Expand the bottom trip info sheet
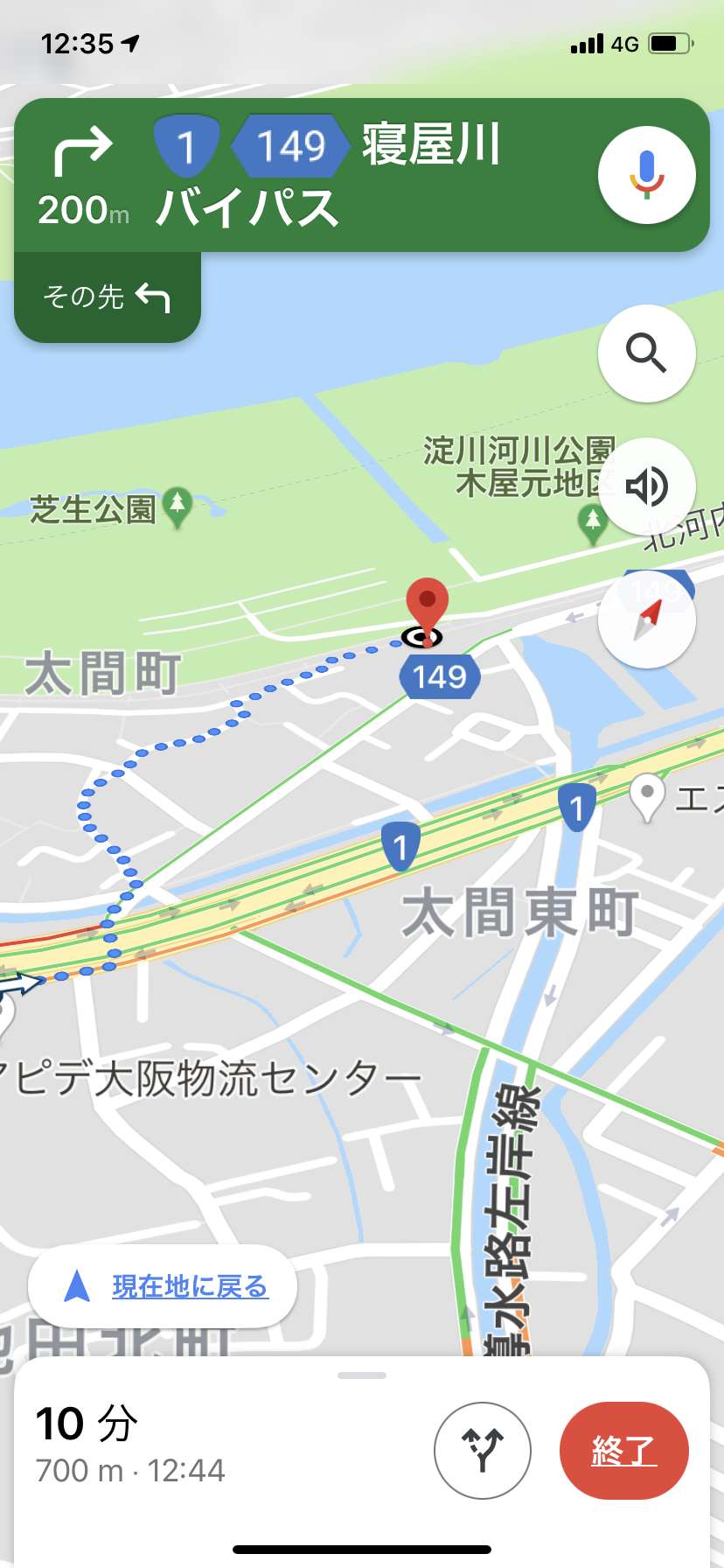Viewport: 724px width, 1568px height. click(x=362, y=1375)
